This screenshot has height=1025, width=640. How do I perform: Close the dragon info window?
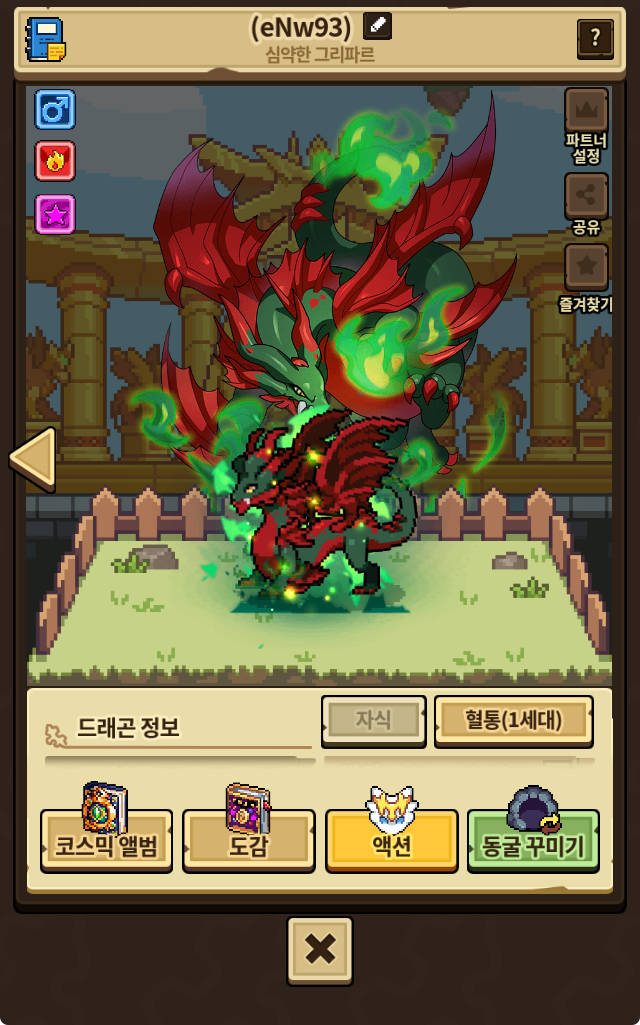point(320,950)
